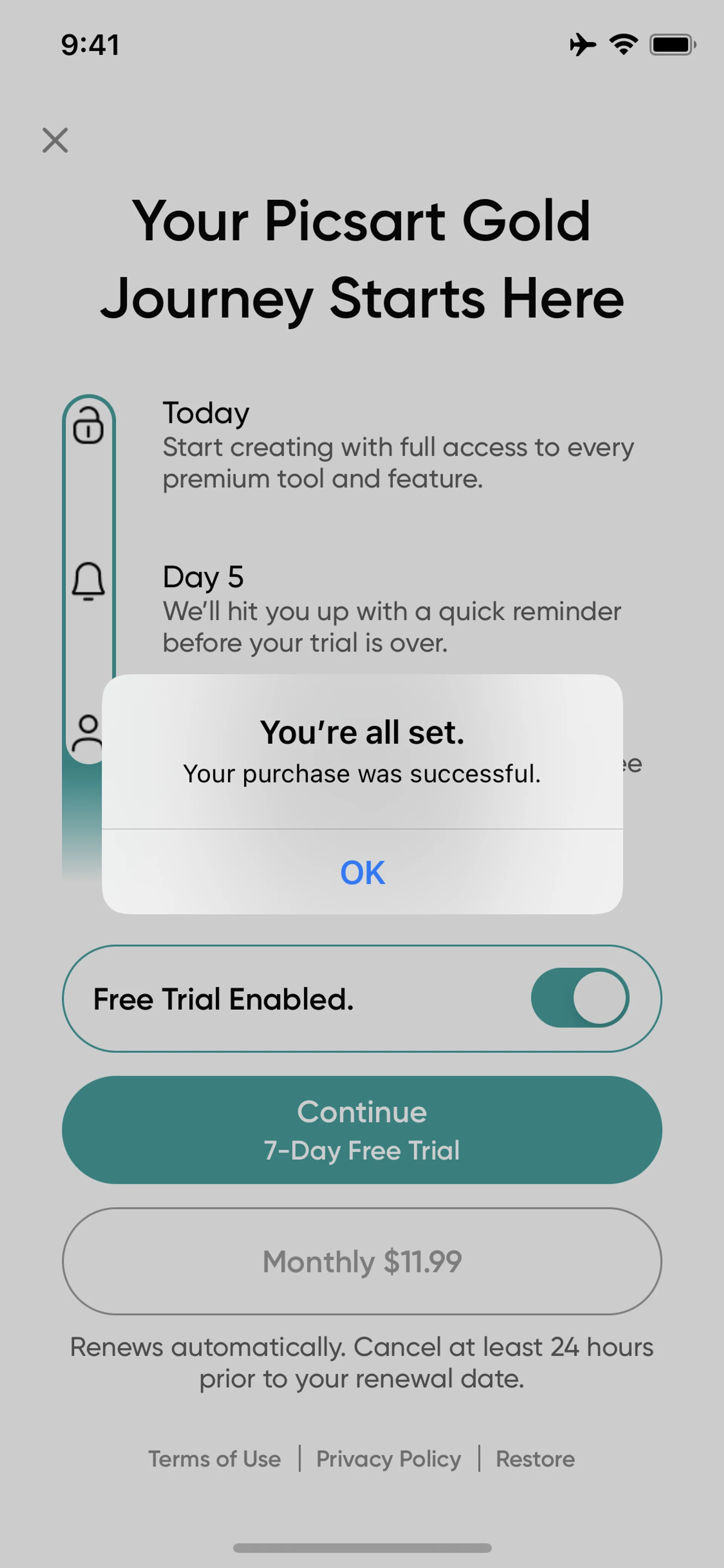Viewport: 724px width, 1568px height.
Task: Confirm the purchase dialog with OK
Action: [362, 872]
